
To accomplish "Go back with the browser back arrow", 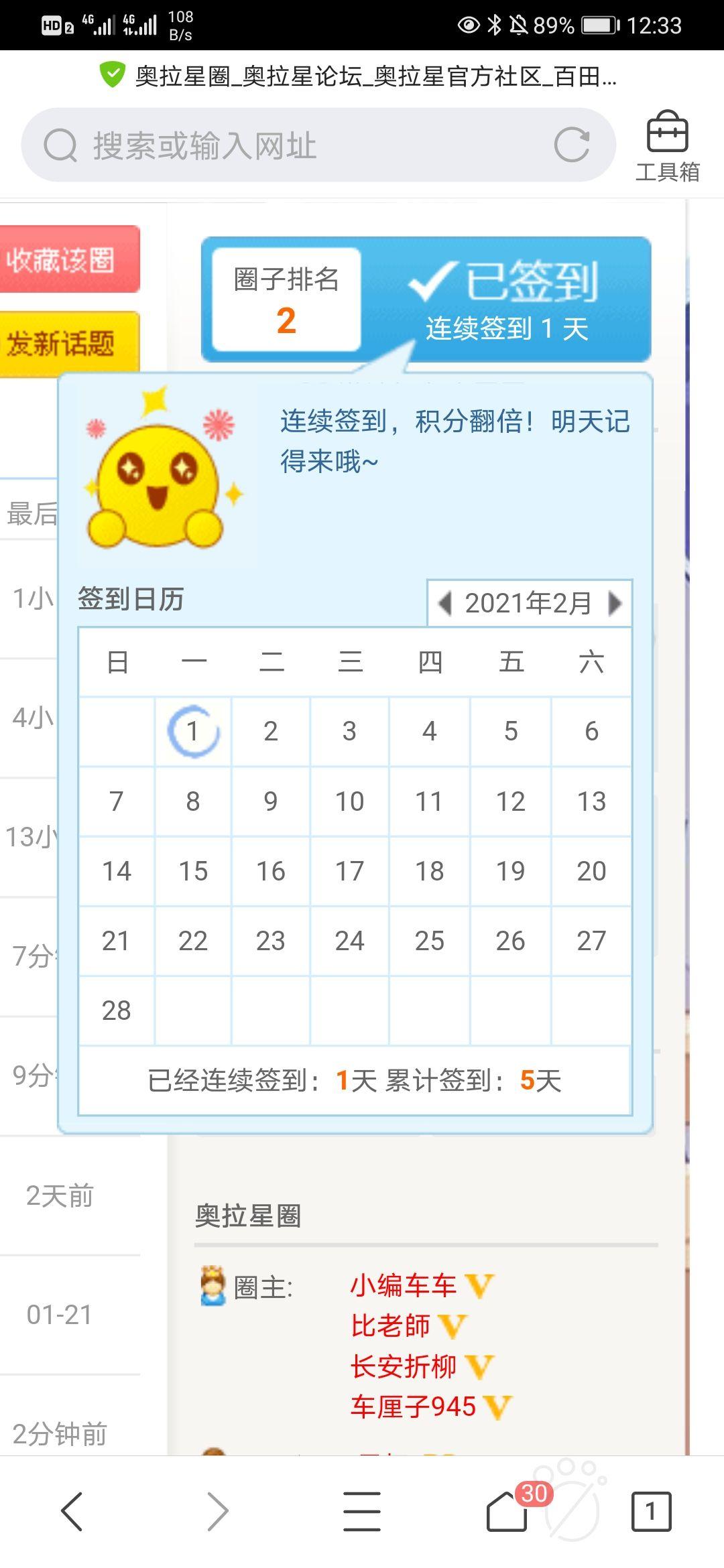I will click(72, 1512).
